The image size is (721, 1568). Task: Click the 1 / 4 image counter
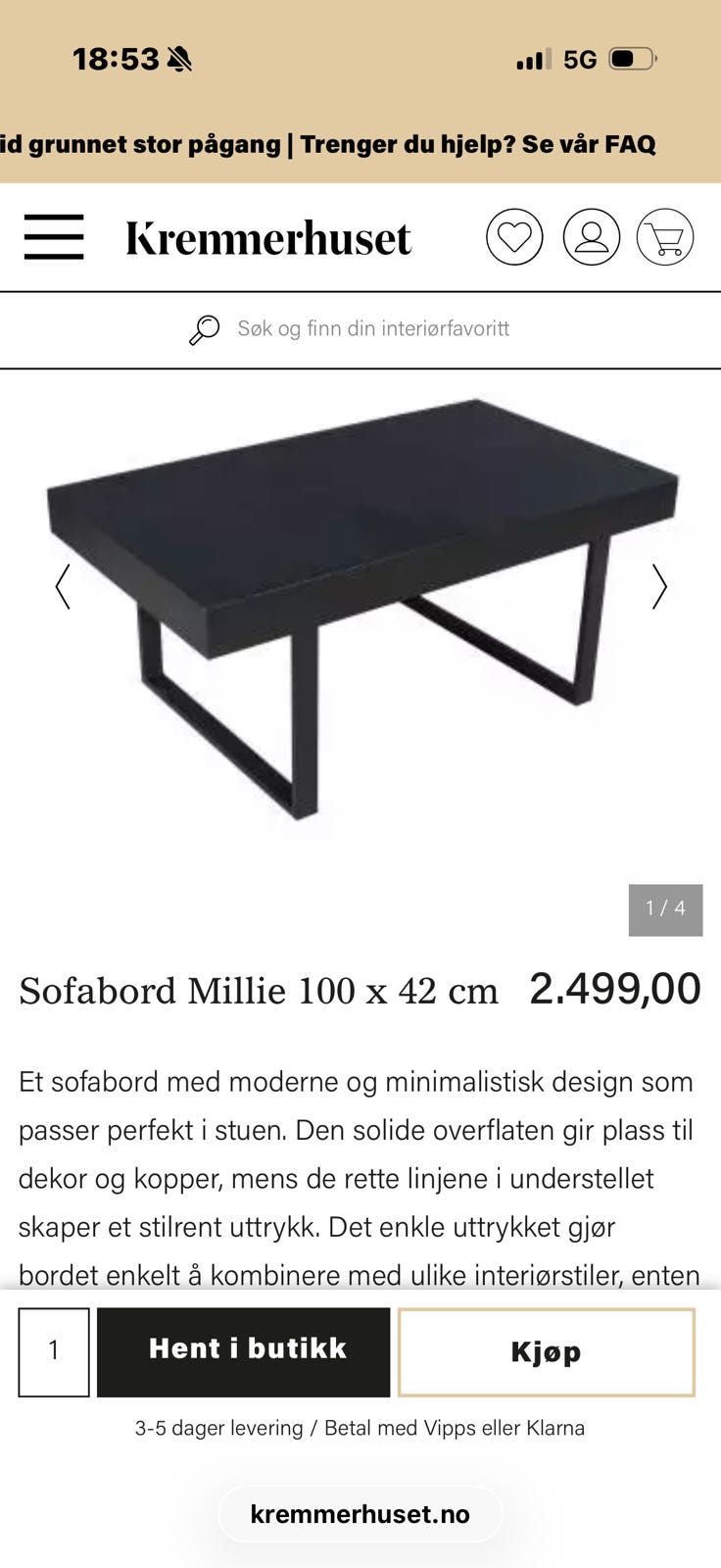click(x=665, y=909)
